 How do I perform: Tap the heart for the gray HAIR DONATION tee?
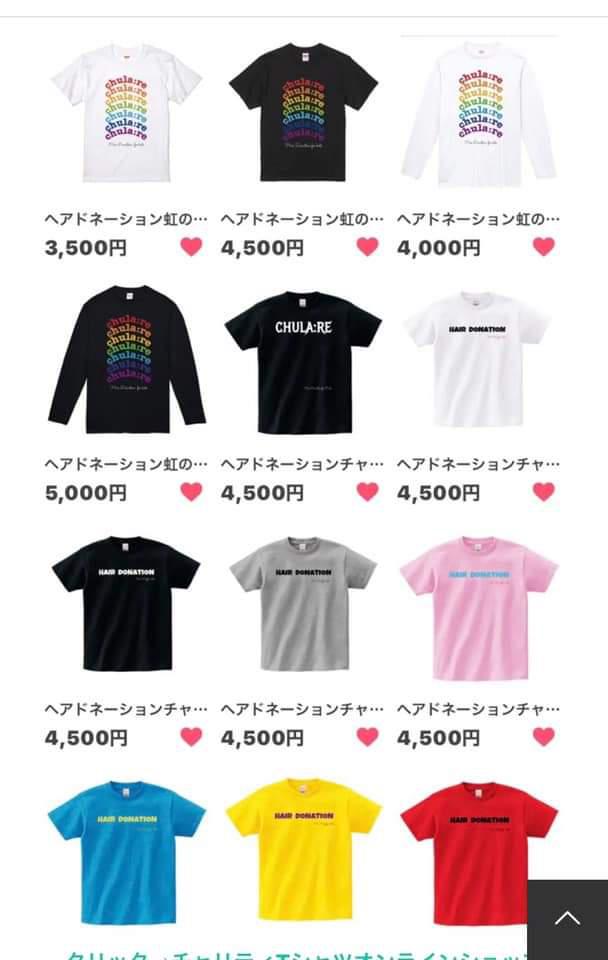tap(367, 737)
